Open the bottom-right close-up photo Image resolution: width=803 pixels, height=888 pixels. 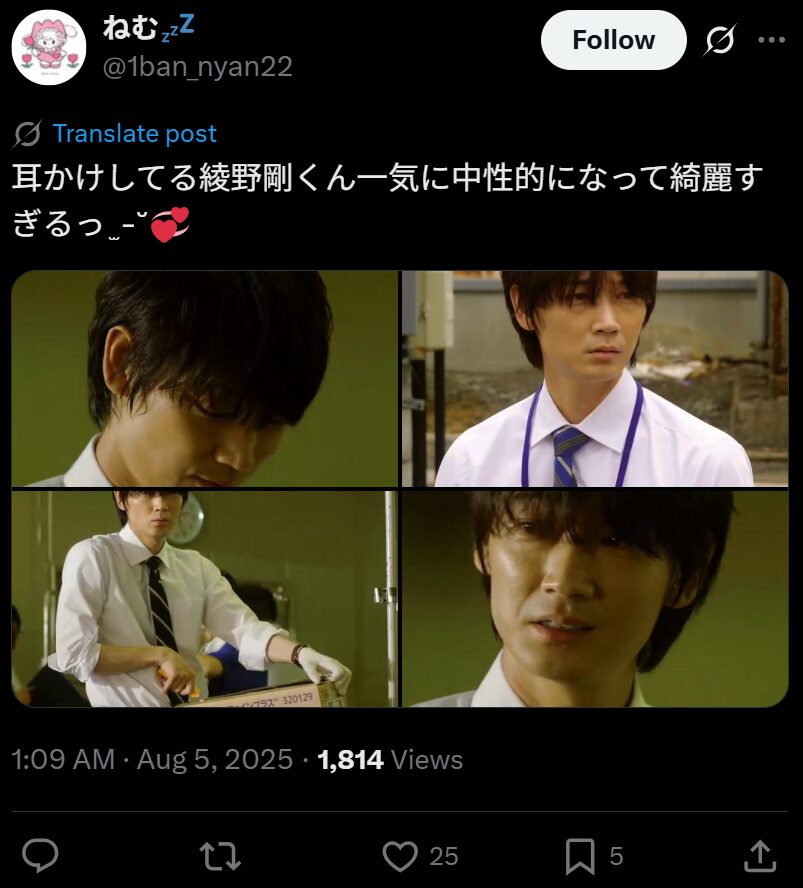pos(595,598)
